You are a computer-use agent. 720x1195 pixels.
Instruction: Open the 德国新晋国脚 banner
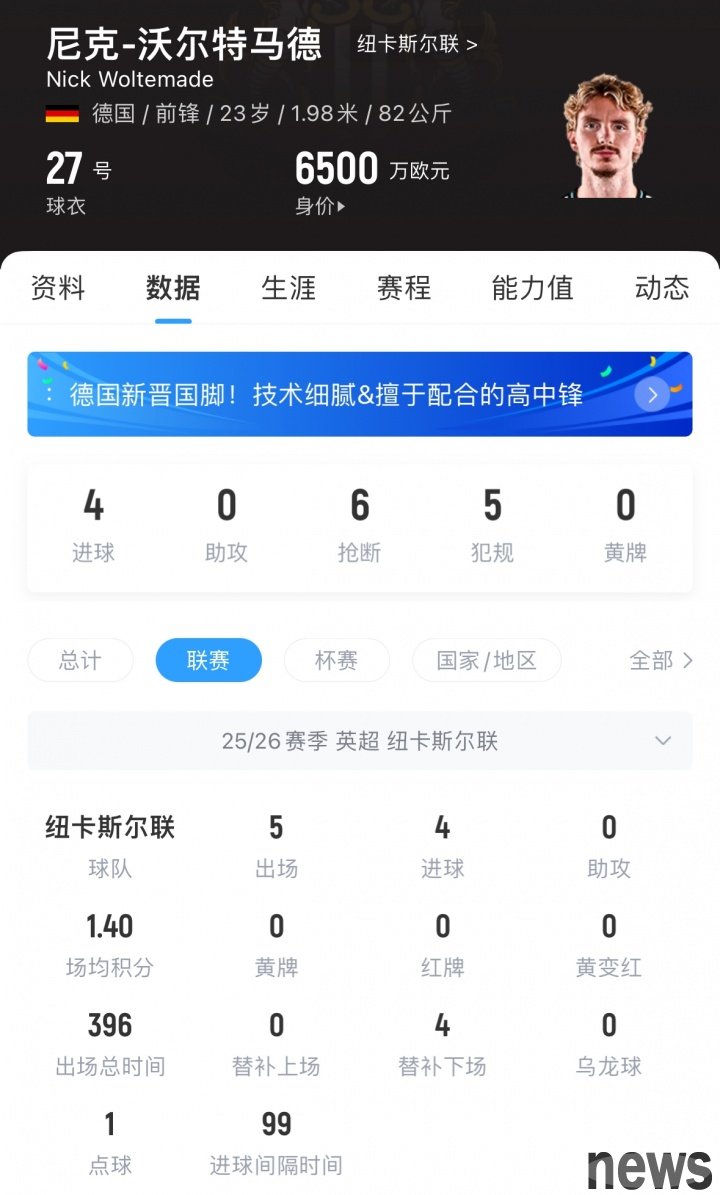click(x=359, y=394)
